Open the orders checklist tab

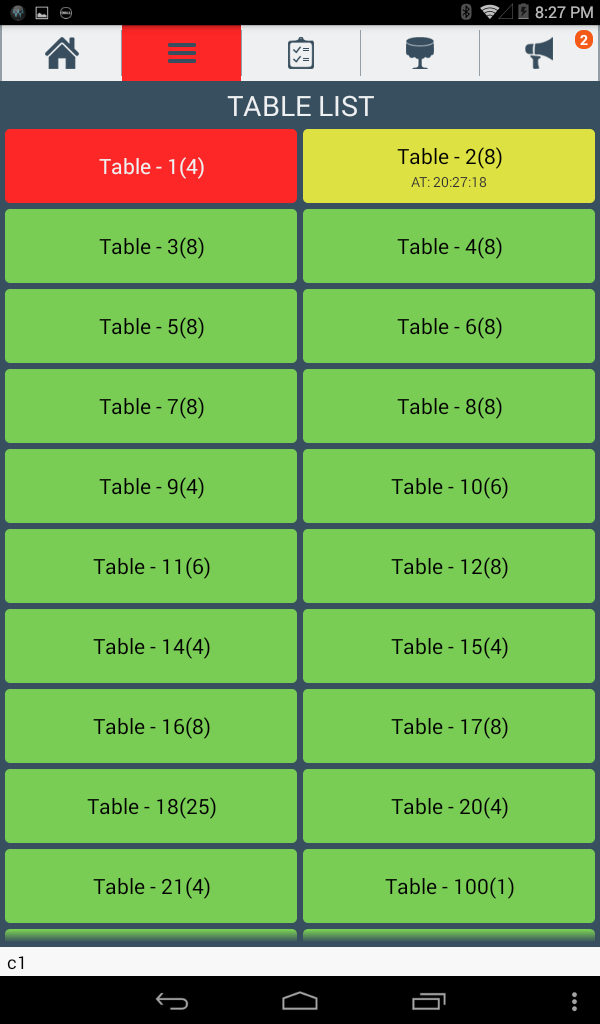(300, 53)
